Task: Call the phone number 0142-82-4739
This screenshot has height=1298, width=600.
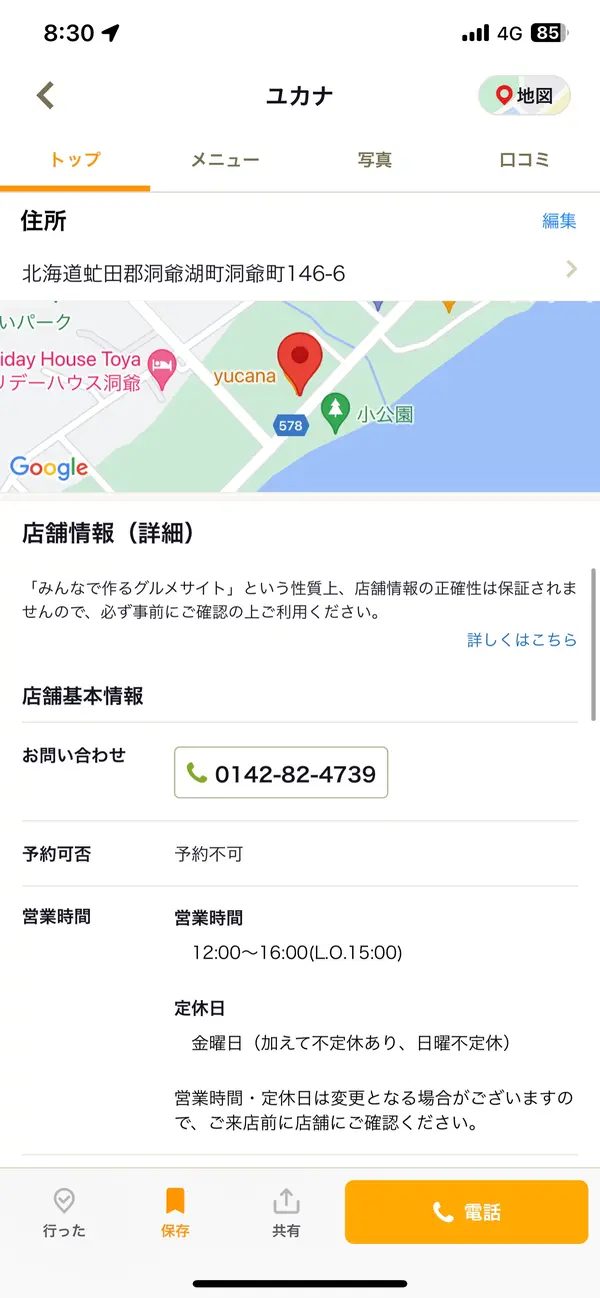Action: [x=281, y=773]
